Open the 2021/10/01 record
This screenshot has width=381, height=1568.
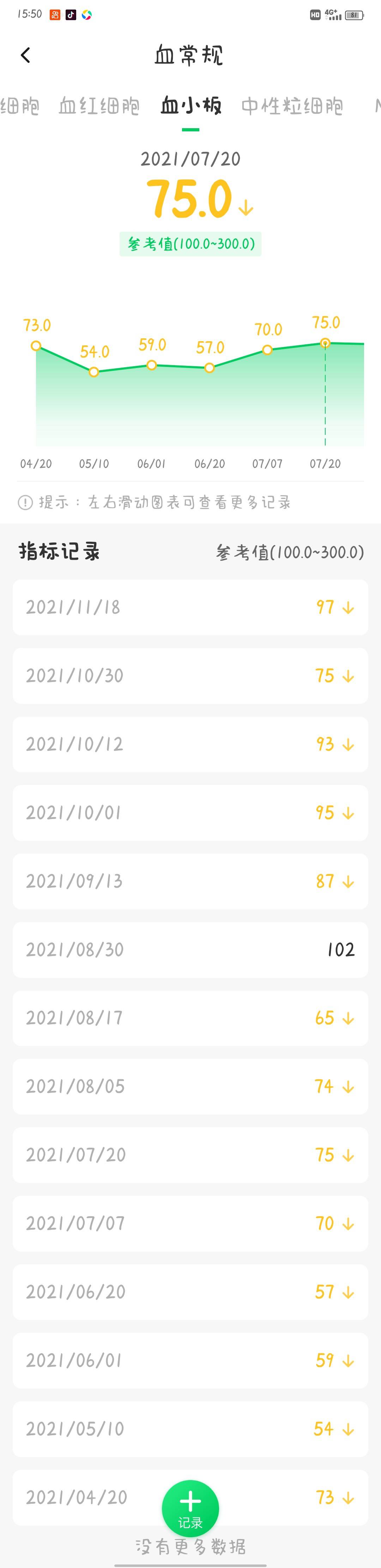190,813
